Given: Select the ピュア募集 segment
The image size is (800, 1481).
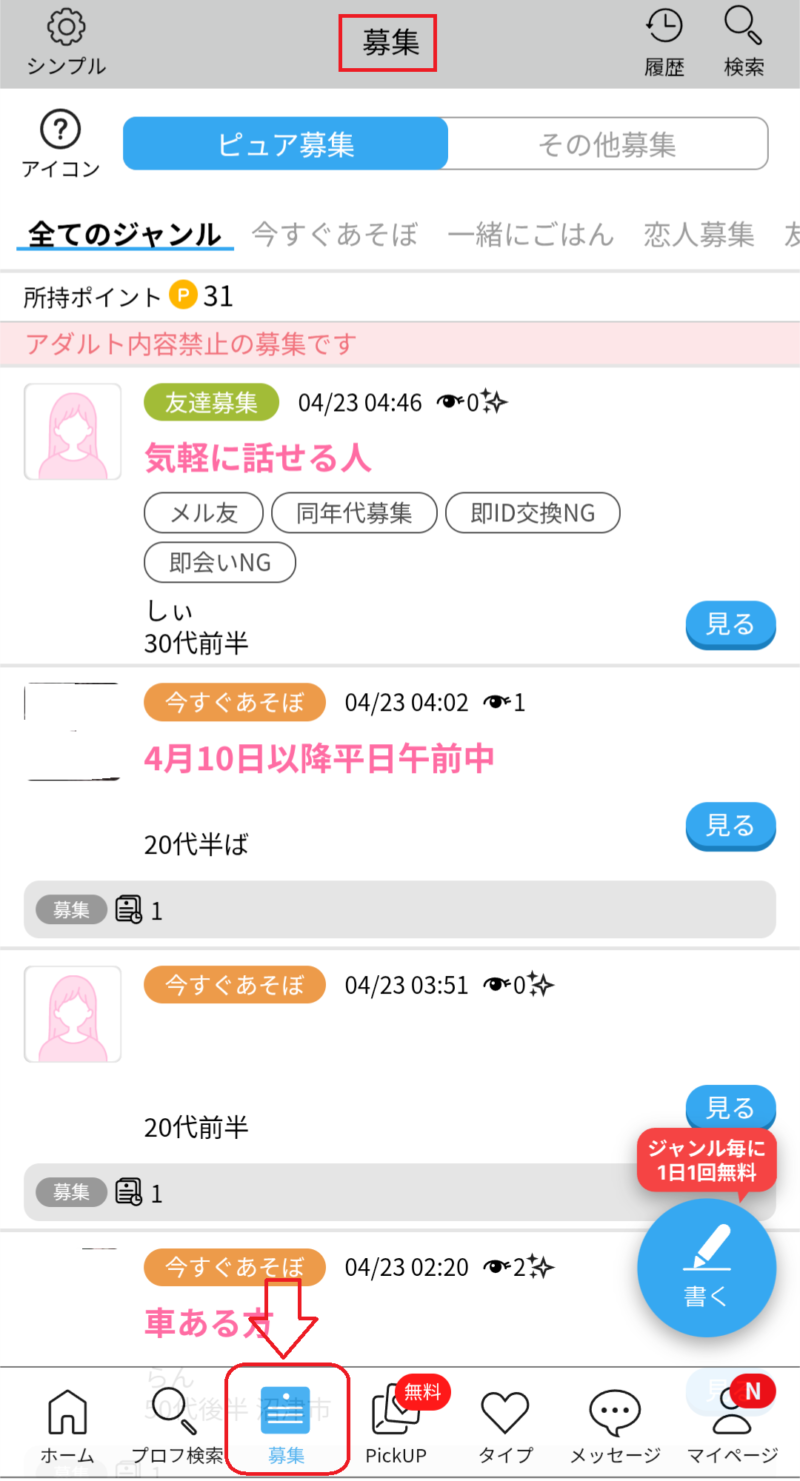Looking at the screenshot, I should click(286, 144).
